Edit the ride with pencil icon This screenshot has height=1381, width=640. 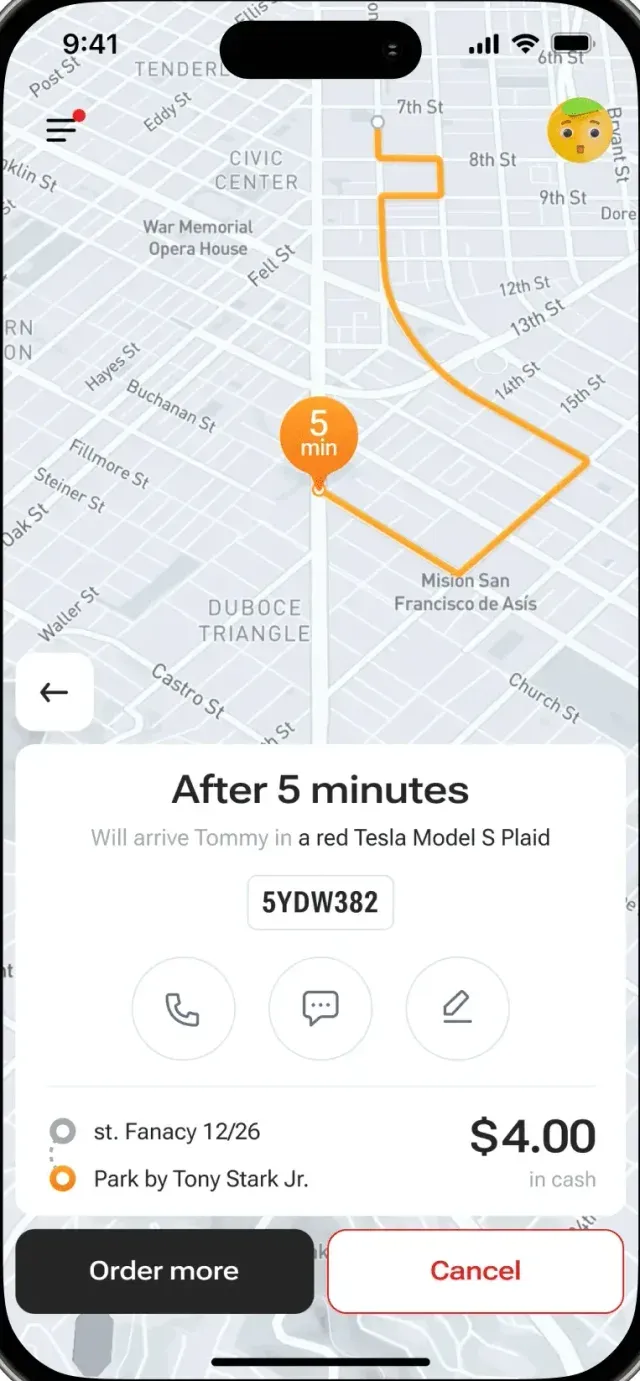457,1008
